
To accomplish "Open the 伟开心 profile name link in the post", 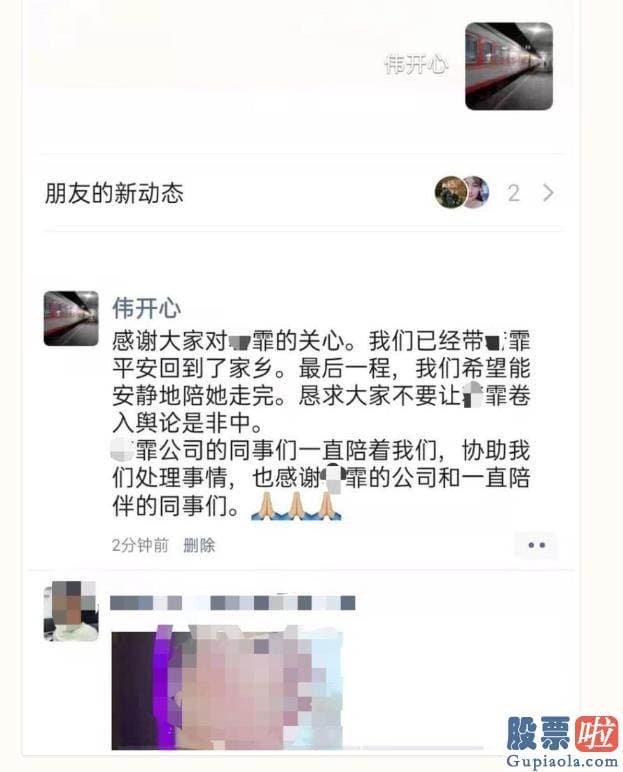I will tap(147, 307).
